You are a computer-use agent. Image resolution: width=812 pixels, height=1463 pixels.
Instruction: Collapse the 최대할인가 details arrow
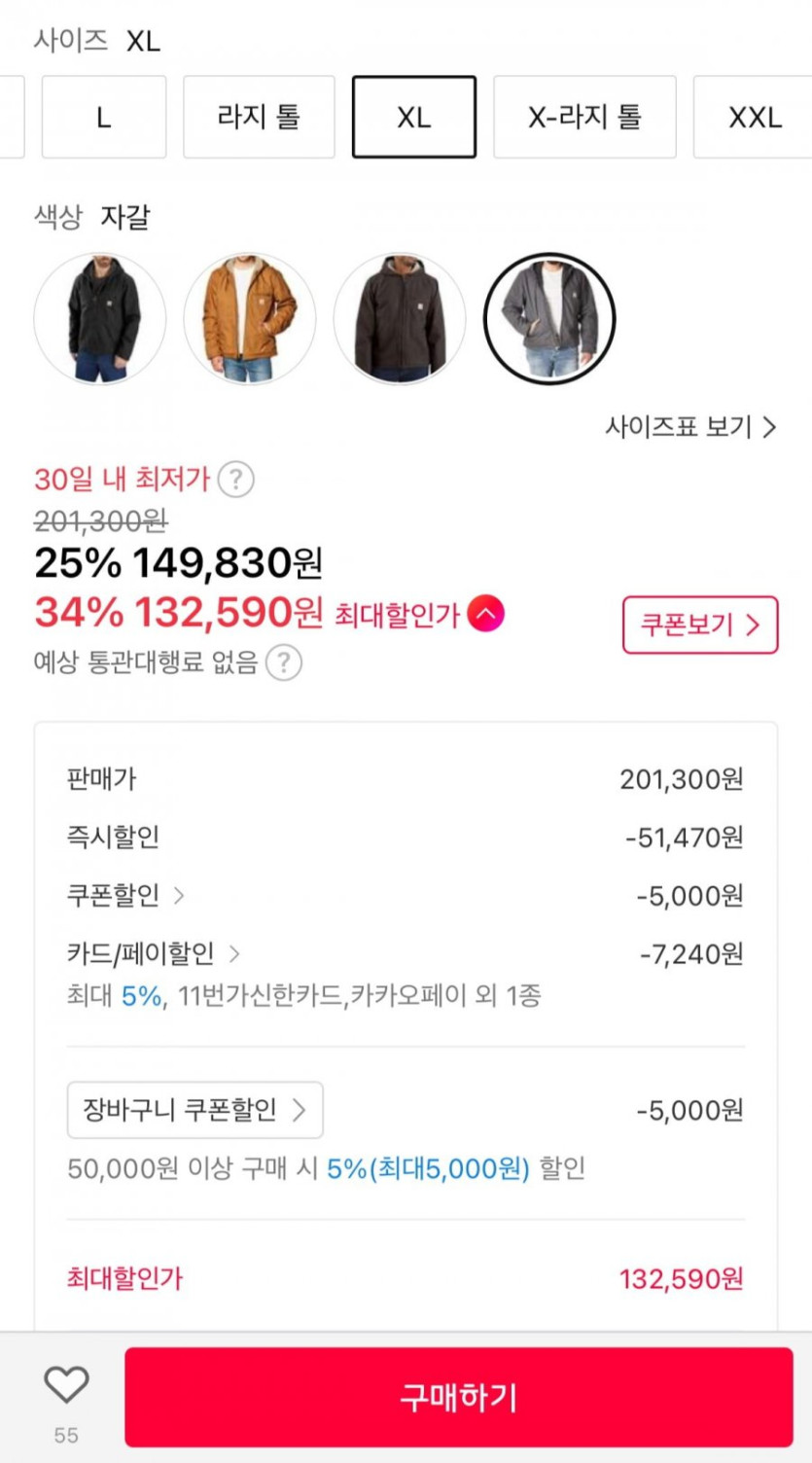point(485,614)
